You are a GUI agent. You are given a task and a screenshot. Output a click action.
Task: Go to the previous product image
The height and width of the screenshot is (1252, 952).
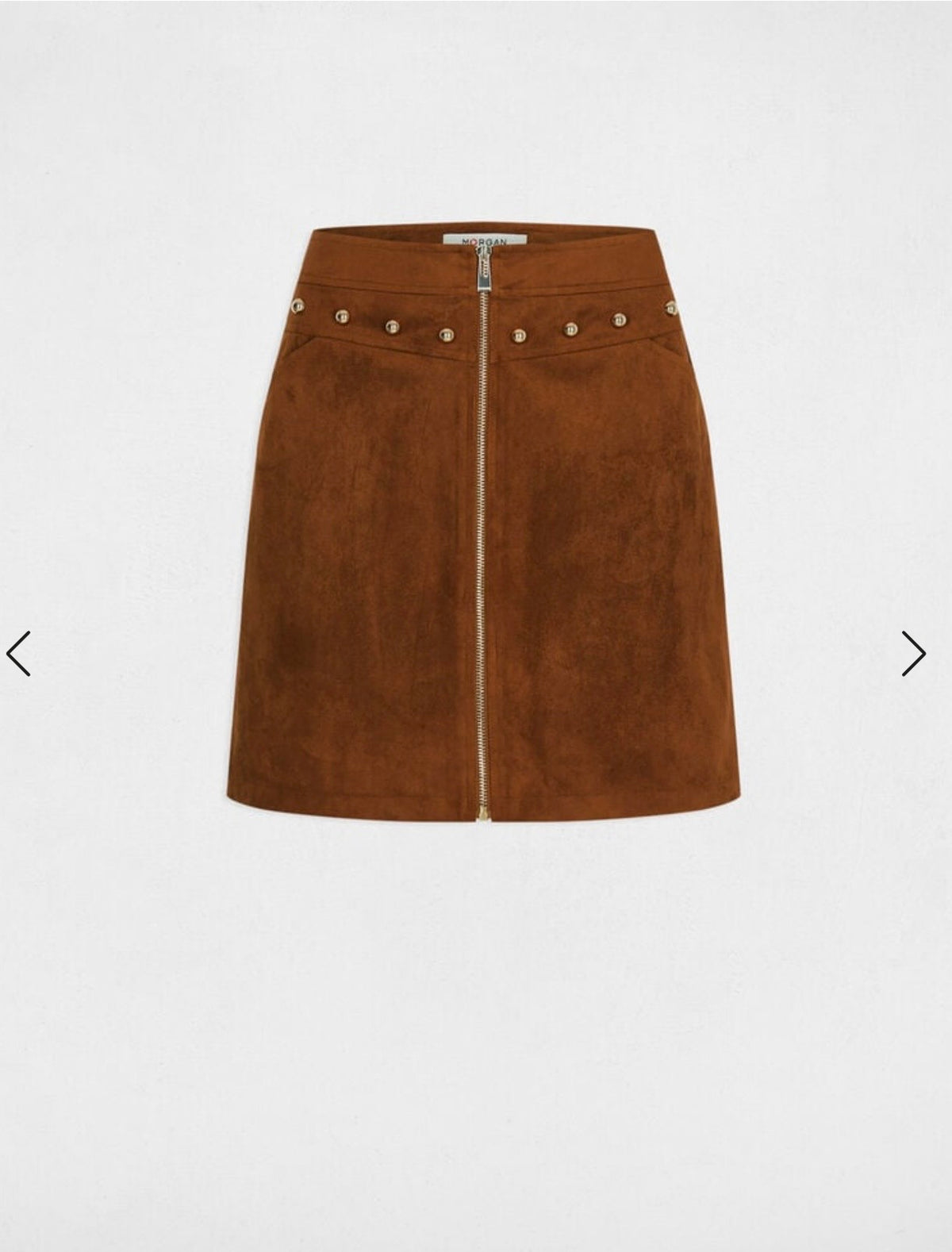pos(19,653)
